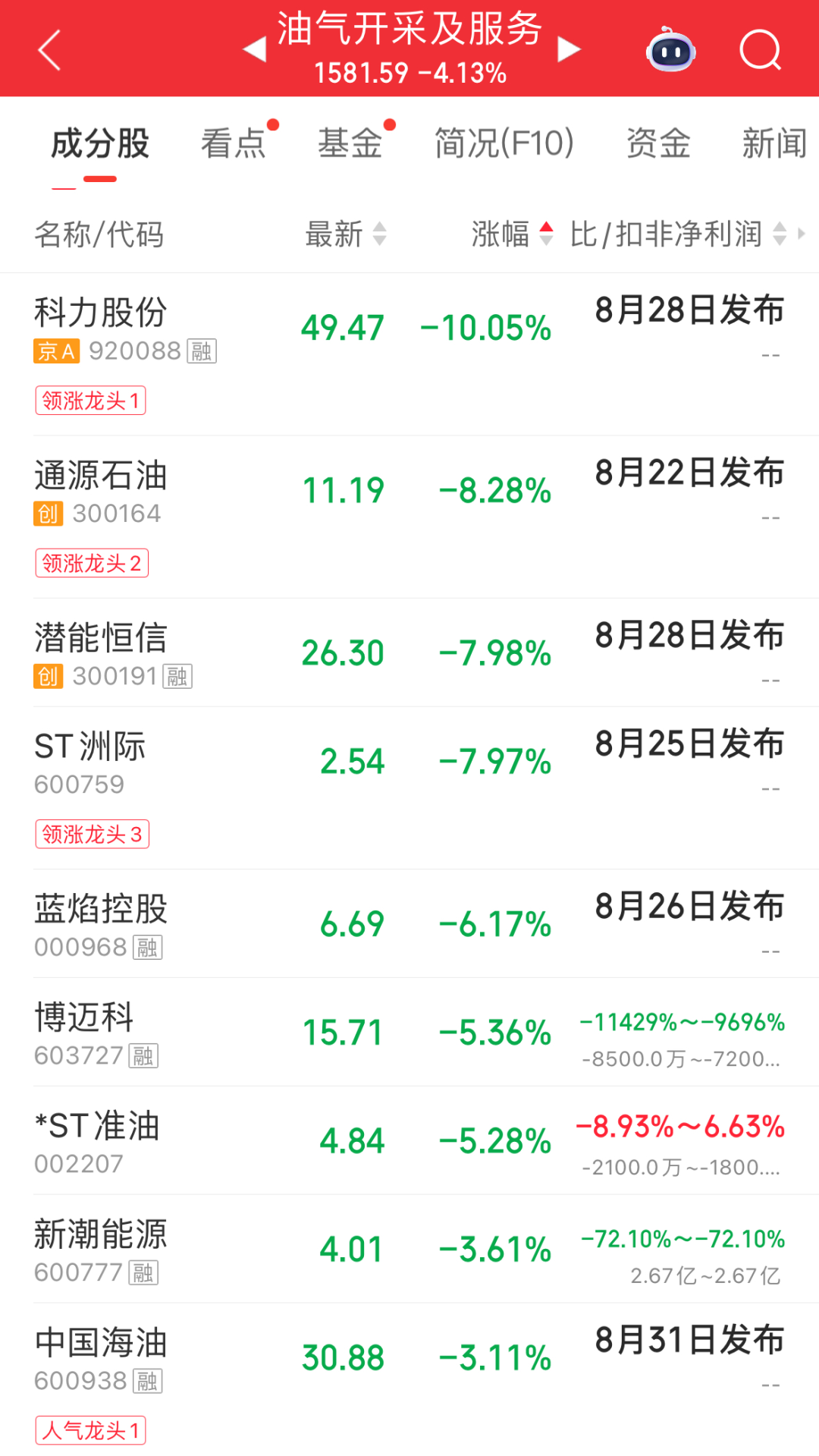This screenshot has height=1456, width=819.
Task: Open the 中国海油 stock row
Action: click(x=409, y=1379)
